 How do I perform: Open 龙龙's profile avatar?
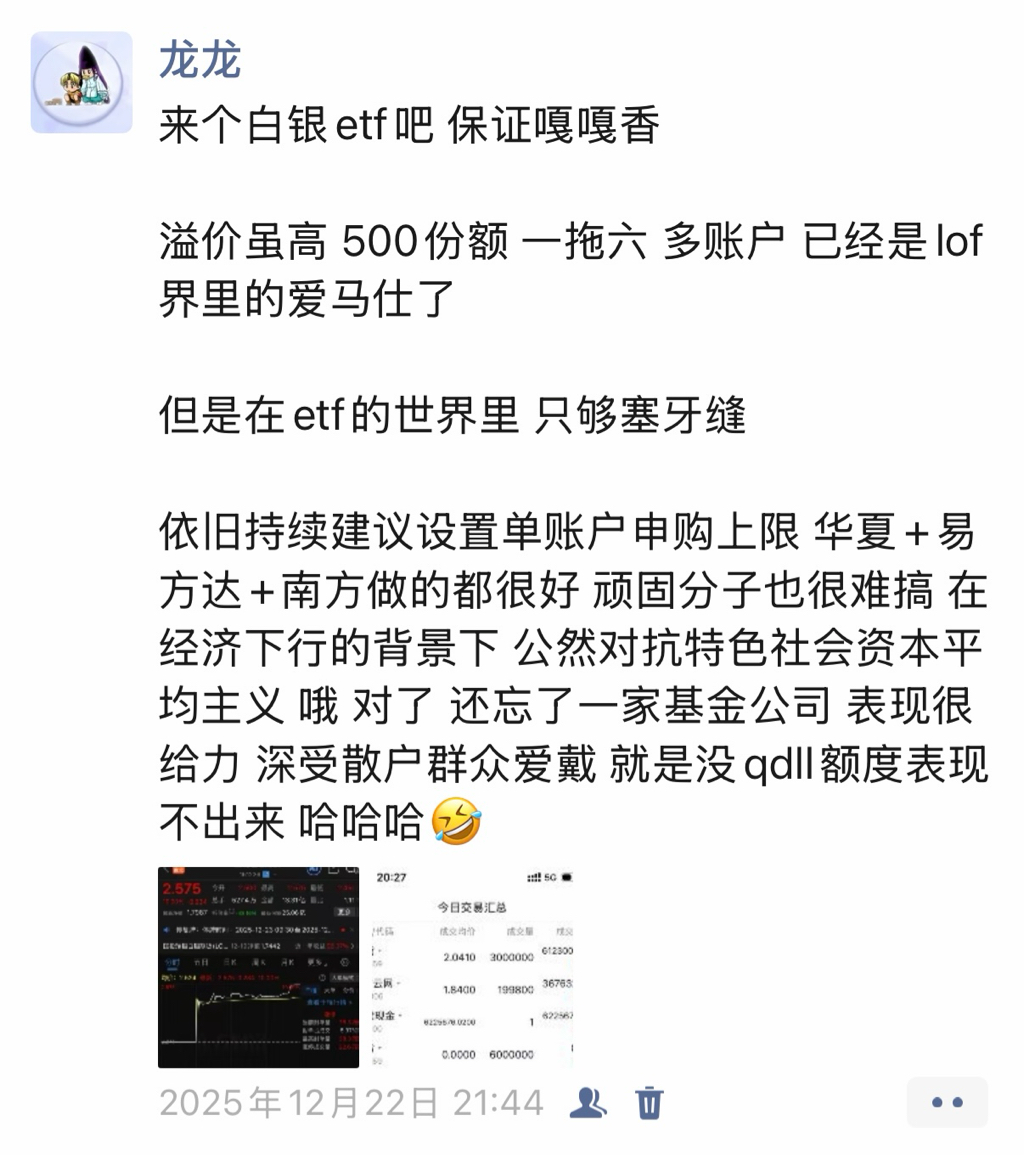pos(82,82)
